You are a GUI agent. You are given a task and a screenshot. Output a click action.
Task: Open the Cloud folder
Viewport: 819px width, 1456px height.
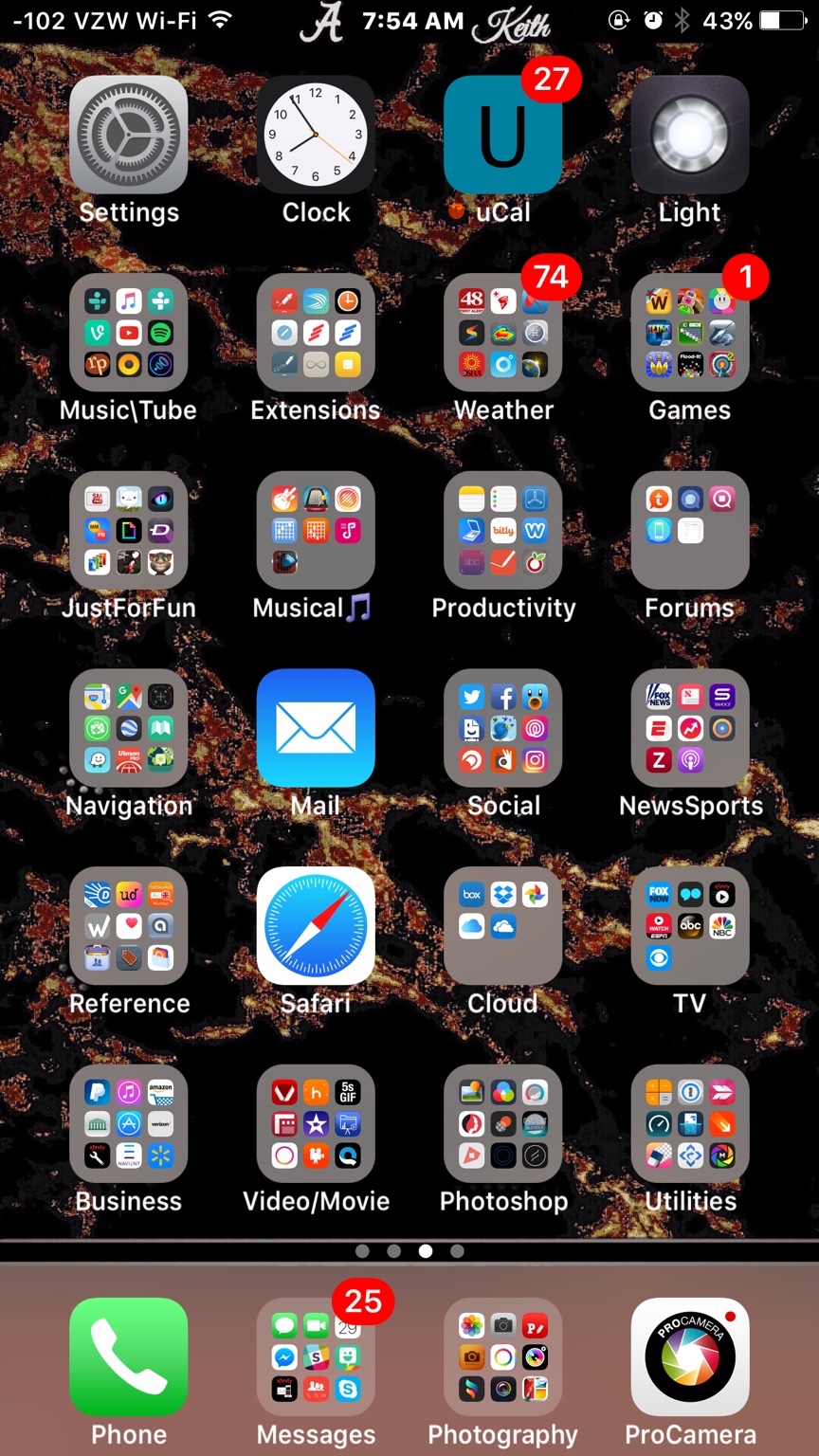(x=503, y=926)
